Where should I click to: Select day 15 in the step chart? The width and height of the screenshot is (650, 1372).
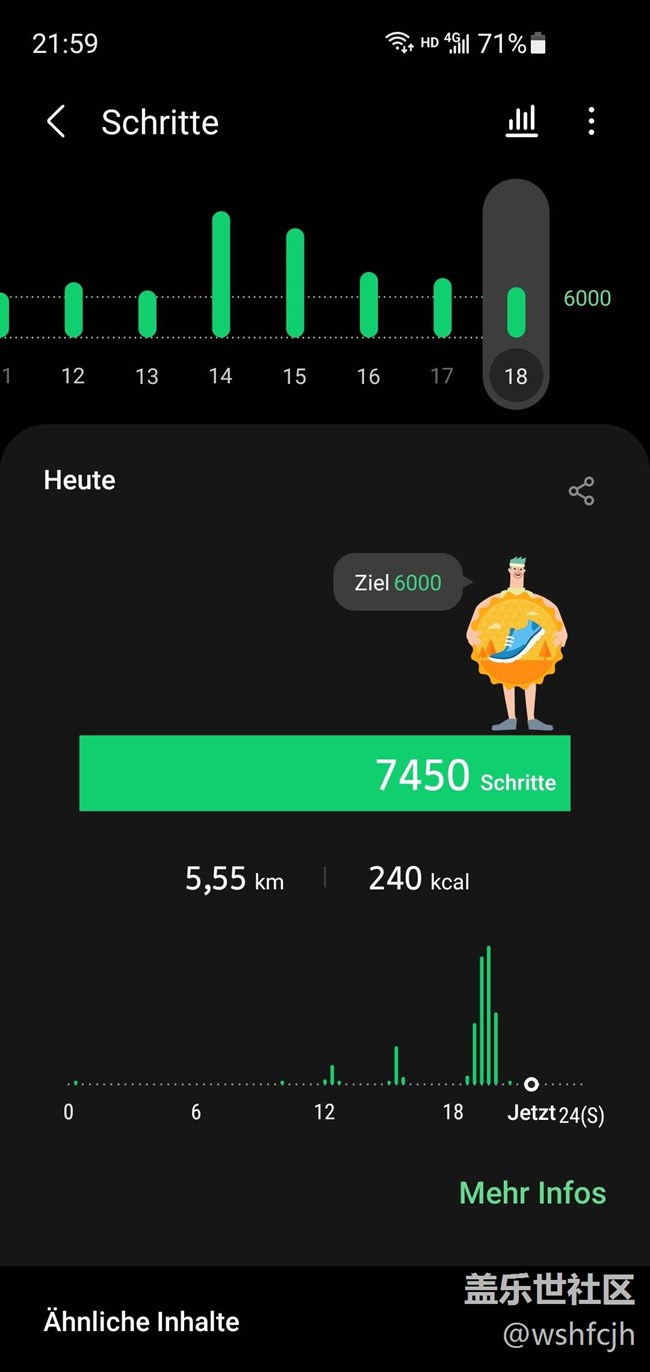click(x=295, y=300)
